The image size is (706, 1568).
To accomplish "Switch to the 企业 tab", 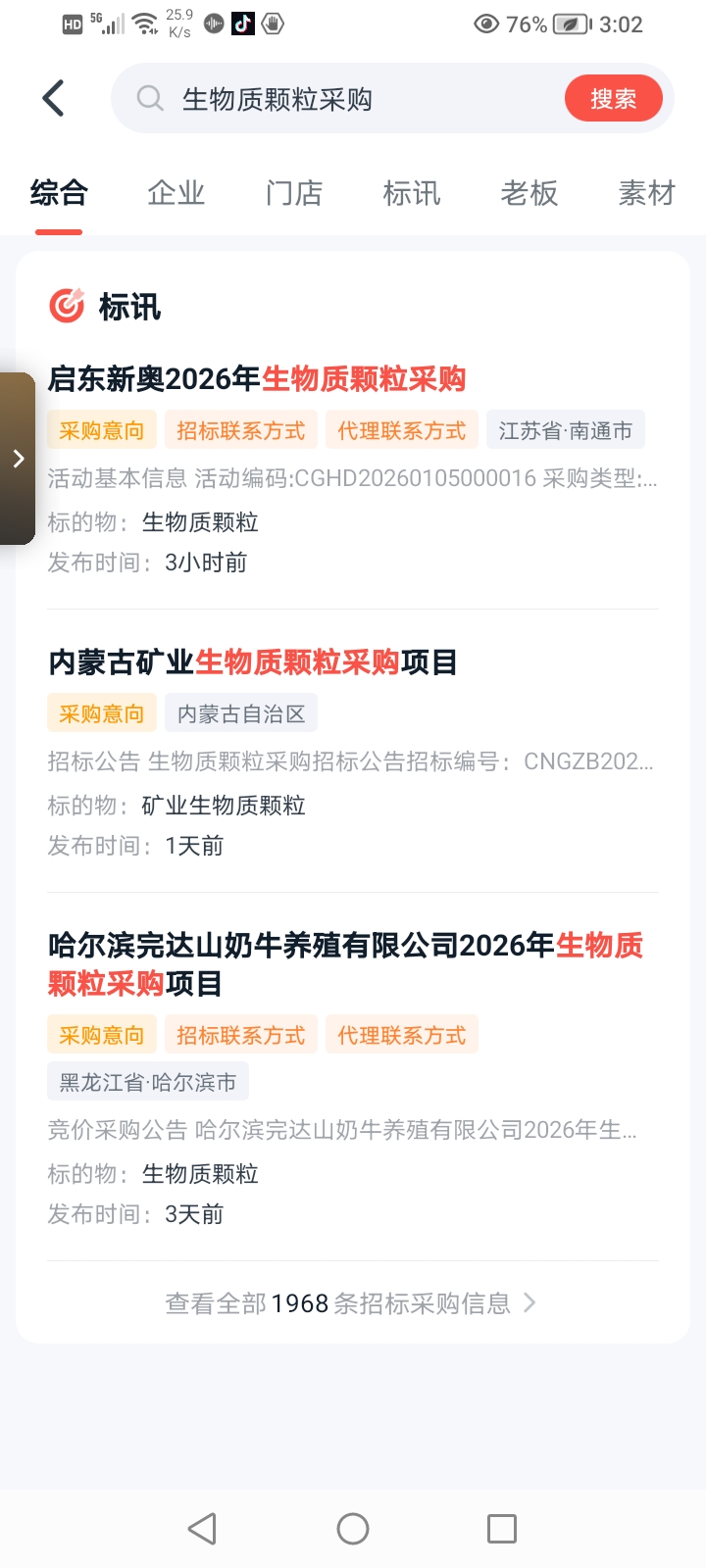I will click(x=176, y=193).
